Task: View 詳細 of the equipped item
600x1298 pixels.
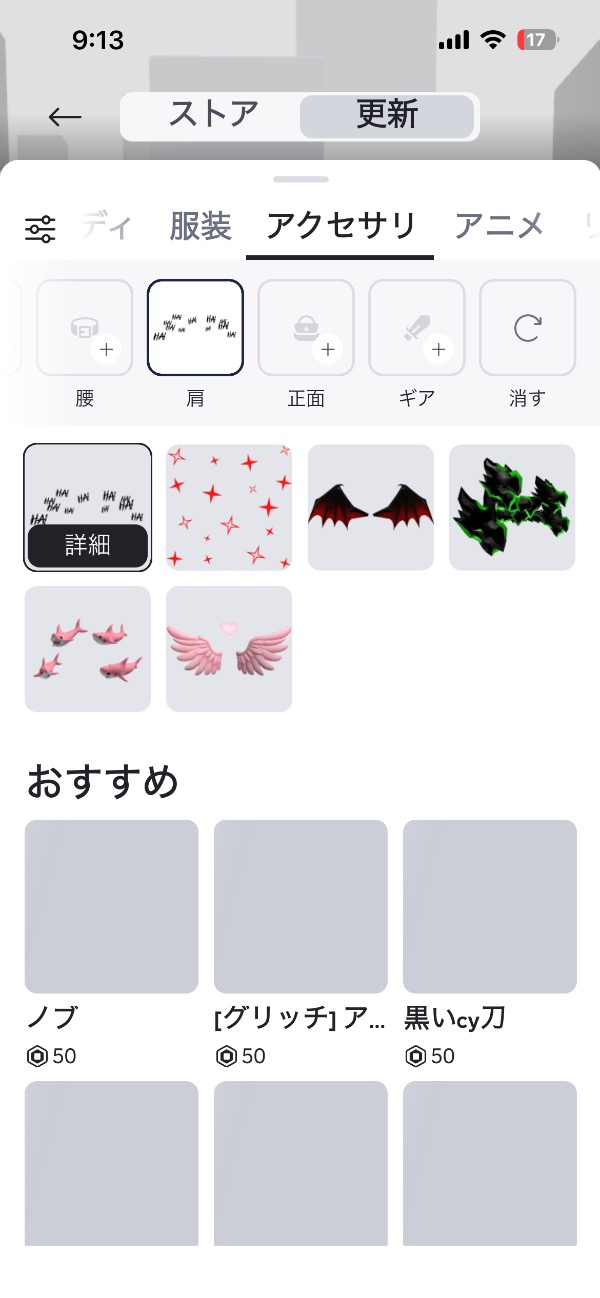Action: pyautogui.click(x=88, y=546)
